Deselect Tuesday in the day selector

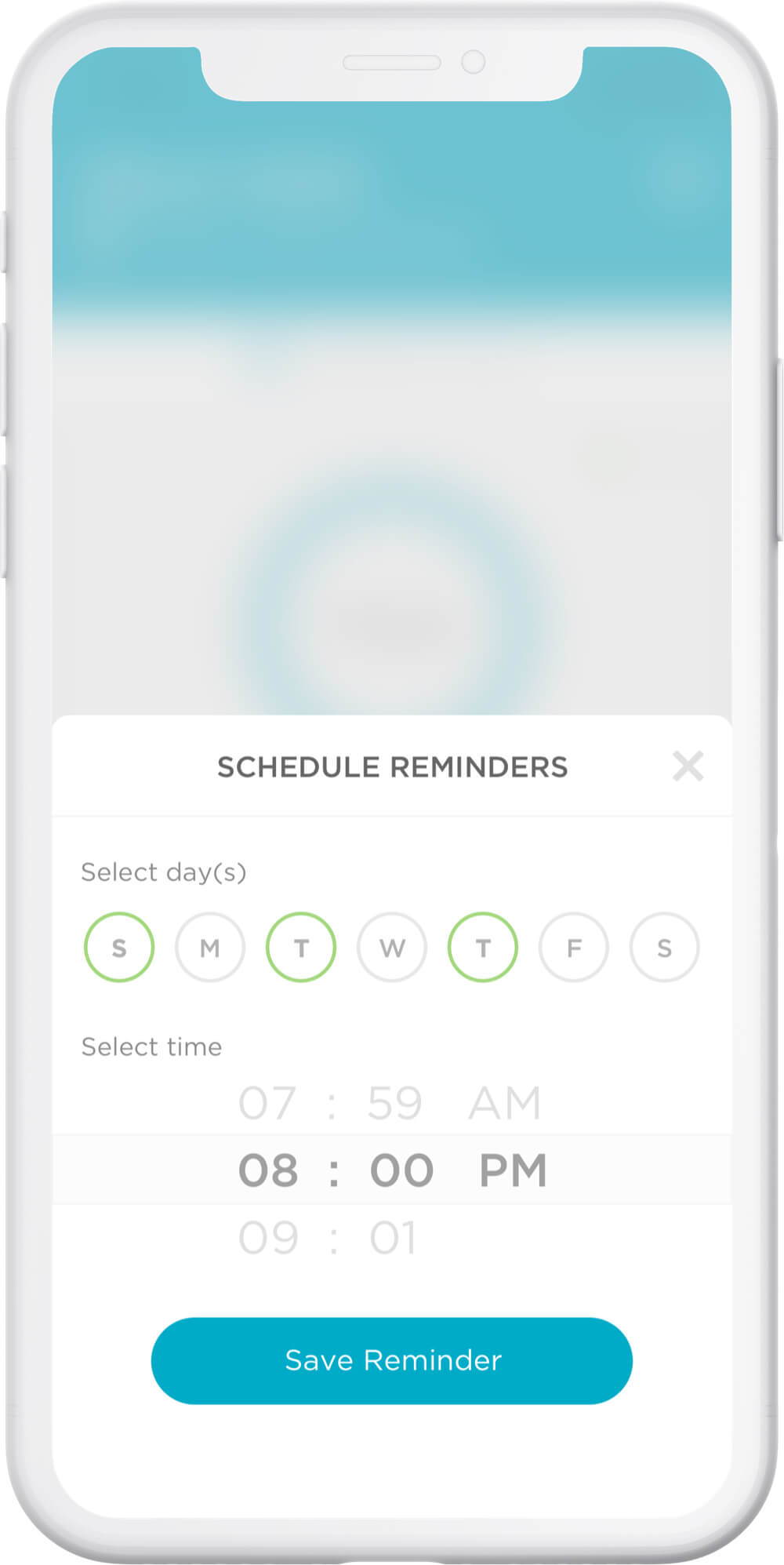pos(301,948)
